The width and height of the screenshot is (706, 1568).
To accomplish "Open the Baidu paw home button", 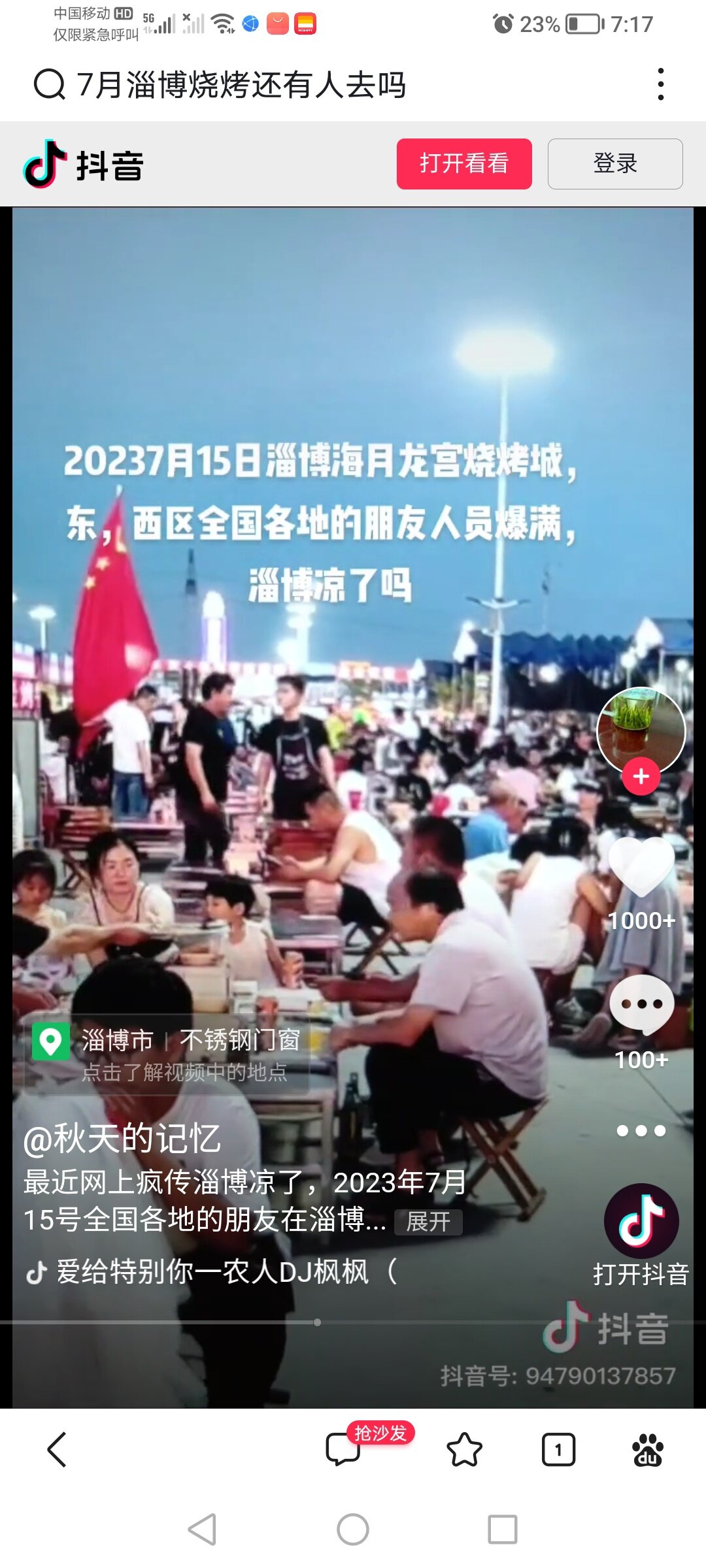I will pyautogui.click(x=648, y=1450).
